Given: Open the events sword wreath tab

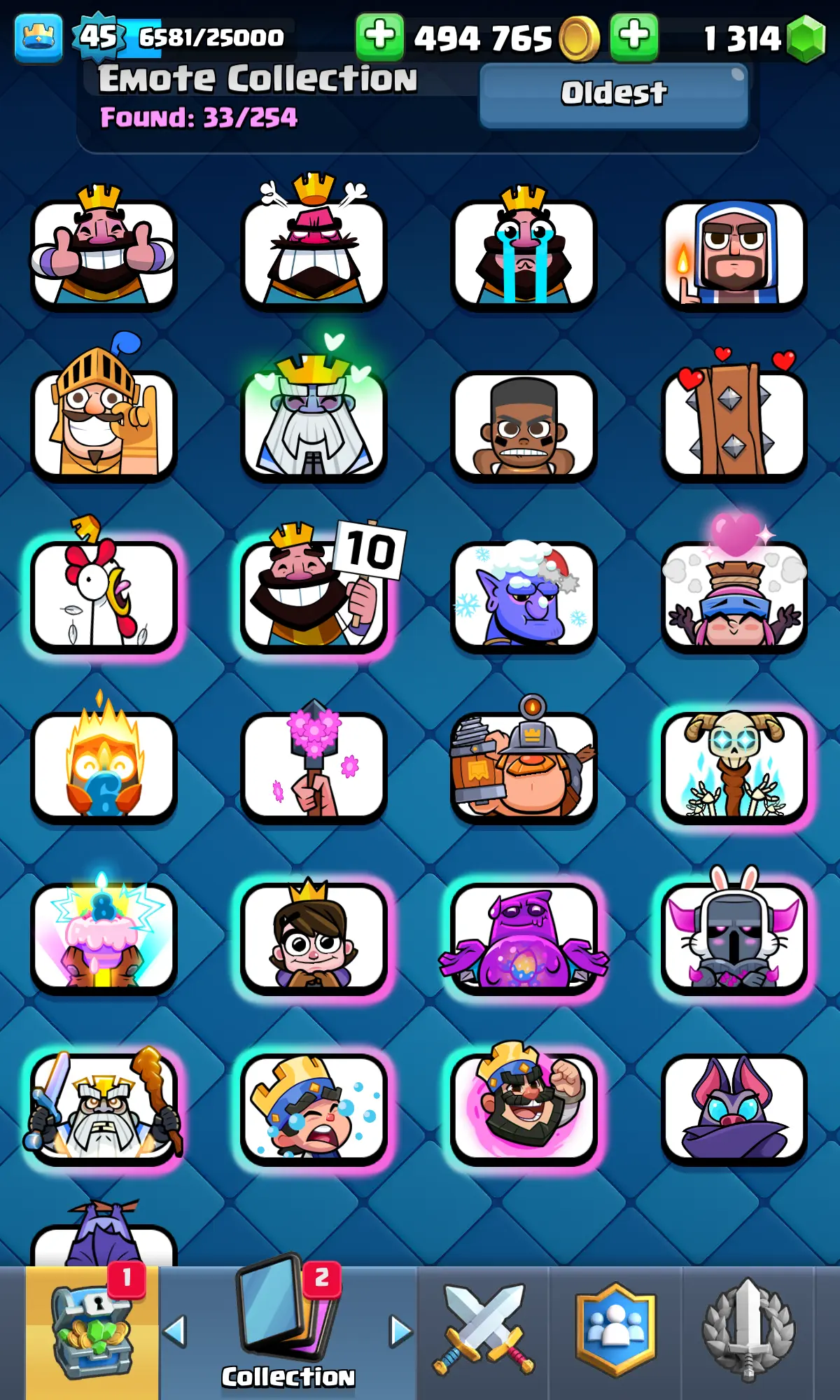Looking at the screenshot, I should [x=748, y=1330].
